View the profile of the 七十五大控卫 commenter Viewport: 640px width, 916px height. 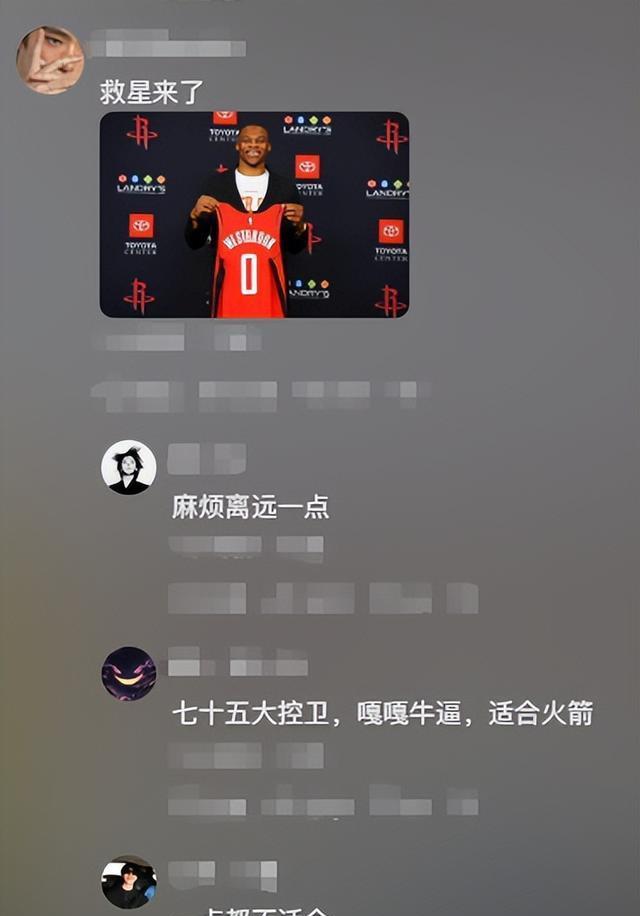129,673
